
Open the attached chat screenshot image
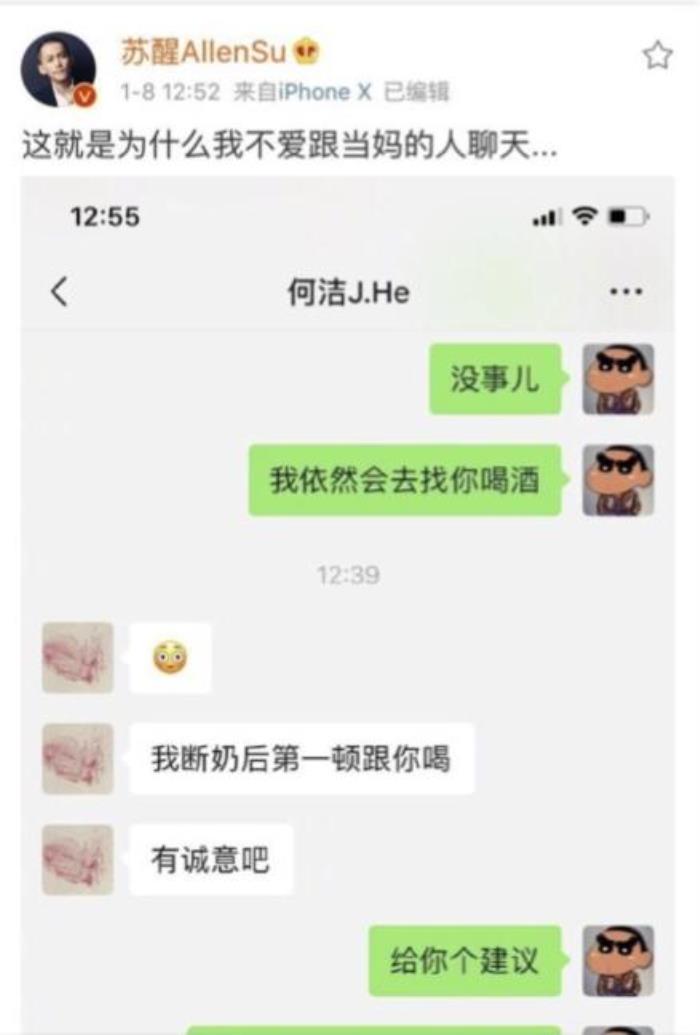(x=348, y=600)
